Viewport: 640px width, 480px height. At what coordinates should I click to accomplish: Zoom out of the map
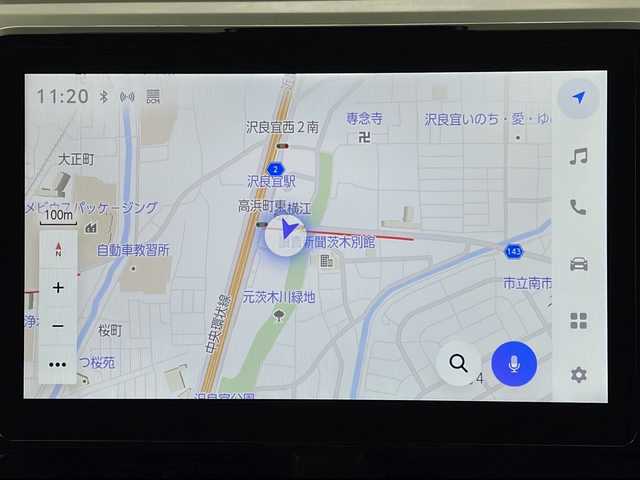[x=58, y=326]
